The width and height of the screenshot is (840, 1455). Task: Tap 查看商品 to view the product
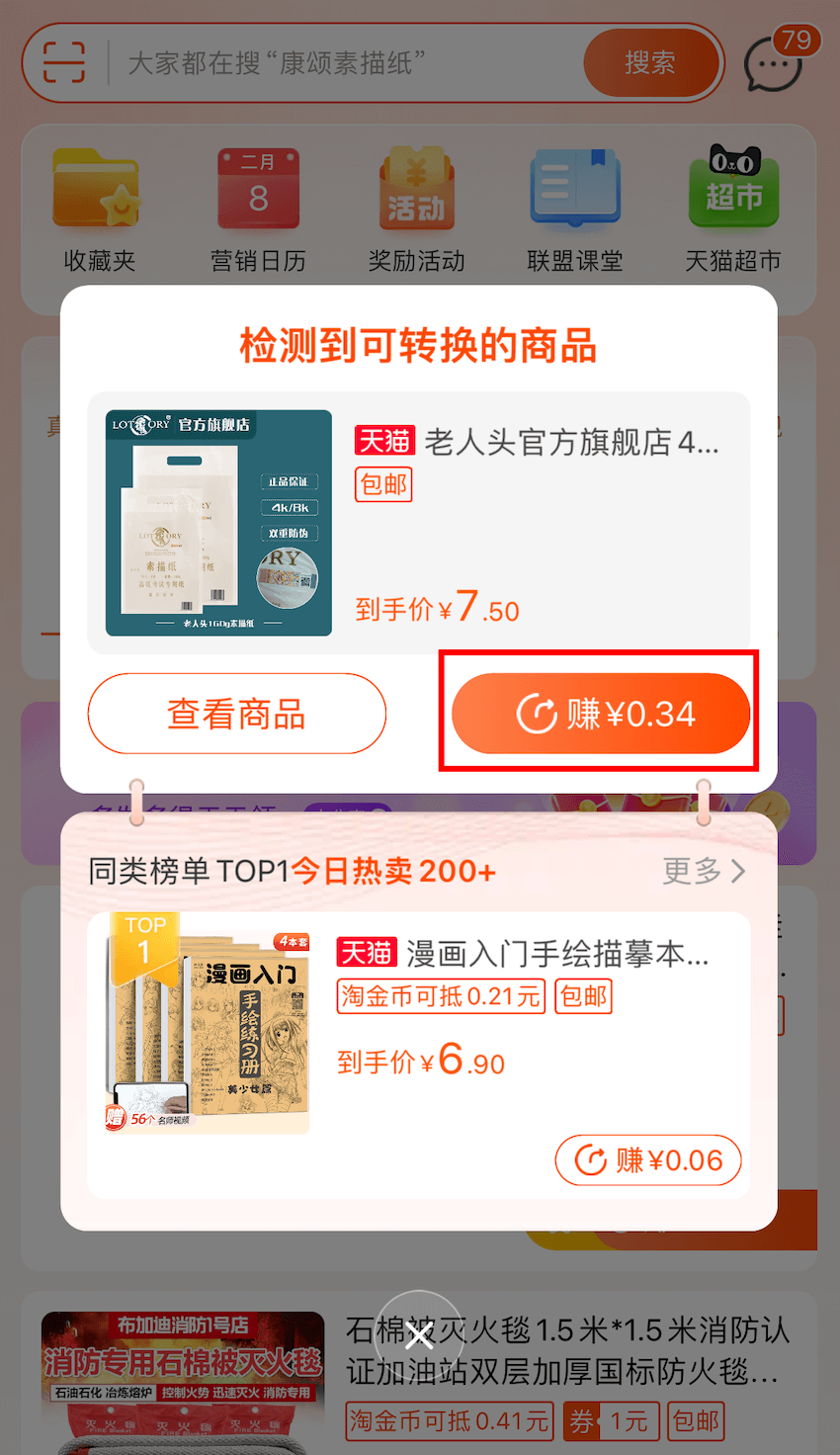click(237, 714)
